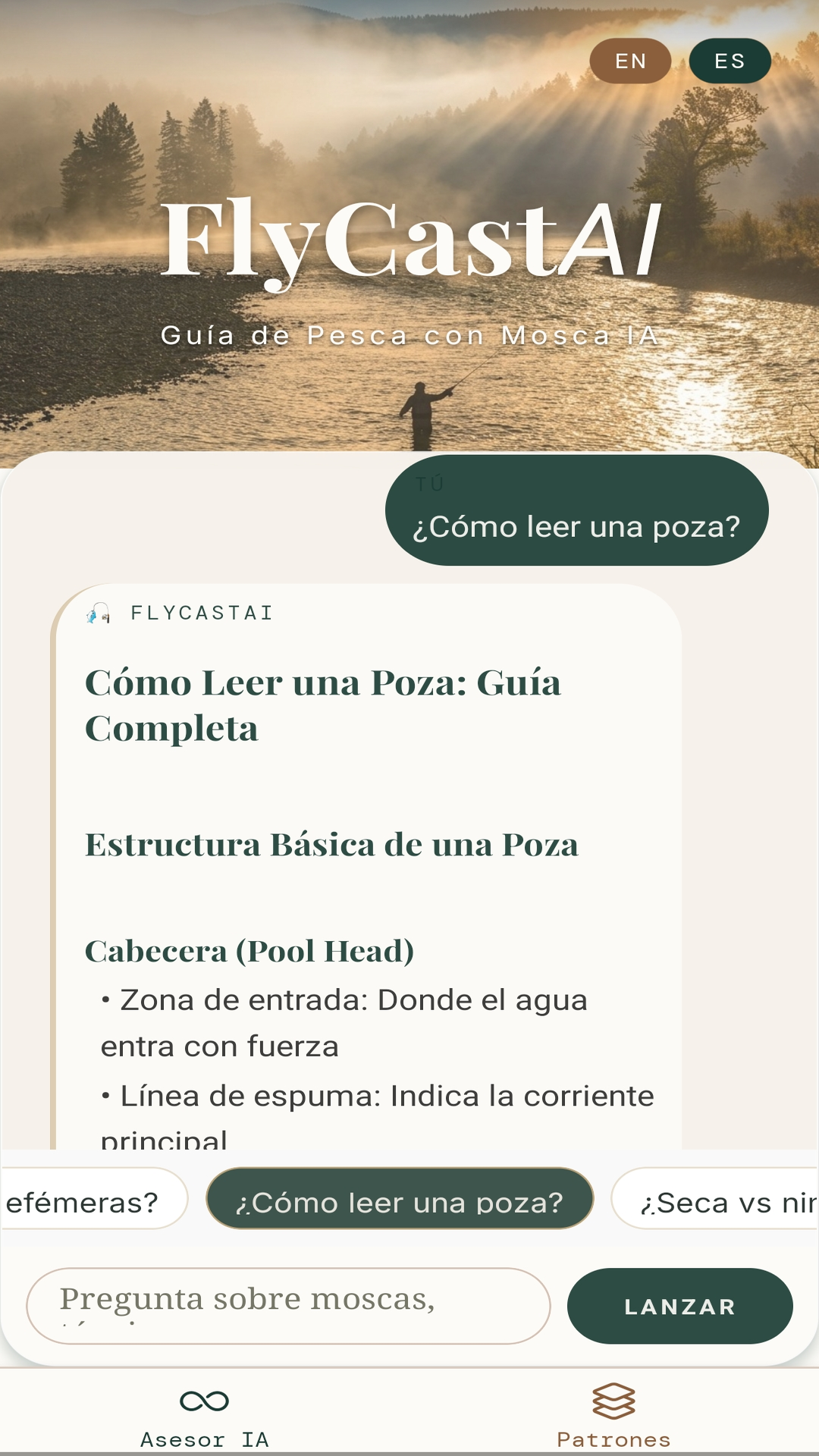The image size is (819, 1456).
Task: Tap the fishing rod avatar icon beside FLYCASTAI
Action: click(x=99, y=614)
